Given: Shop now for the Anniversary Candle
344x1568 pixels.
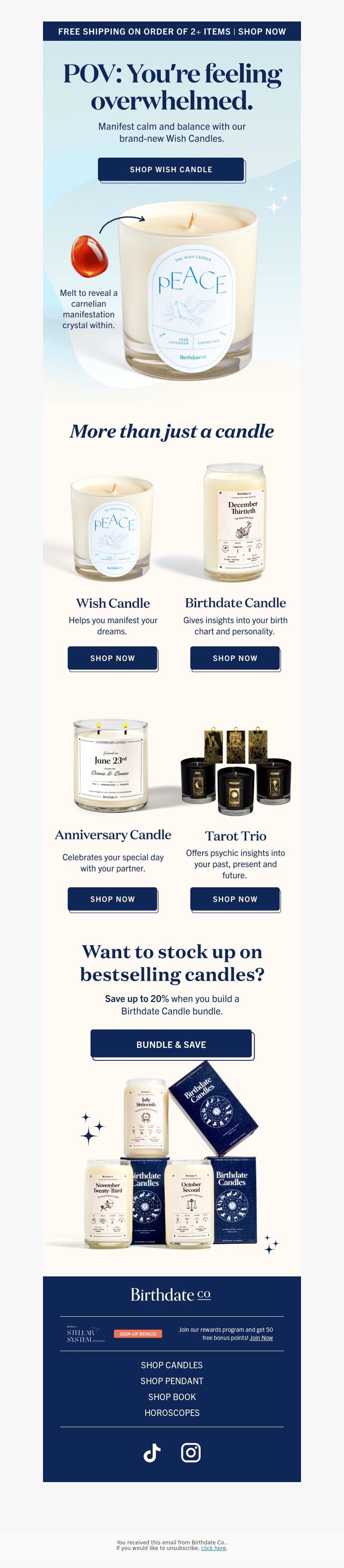Looking at the screenshot, I should click(112, 898).
